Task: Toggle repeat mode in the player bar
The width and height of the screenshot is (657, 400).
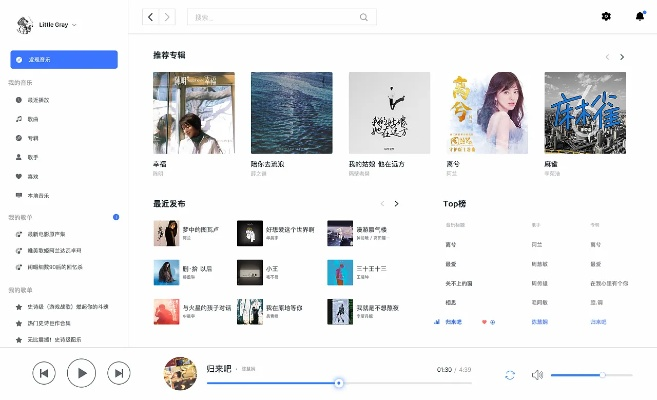Action: pos(510,375)
